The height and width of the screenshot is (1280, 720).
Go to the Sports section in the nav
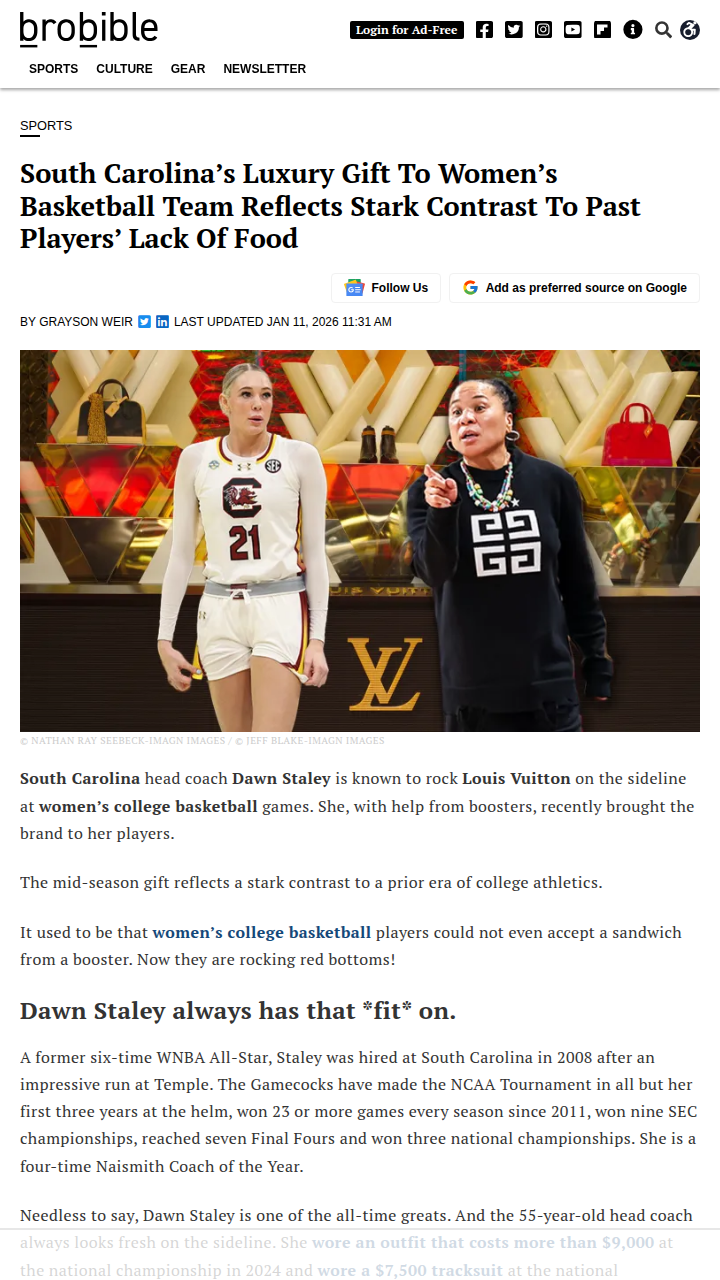tap(53, 69)
